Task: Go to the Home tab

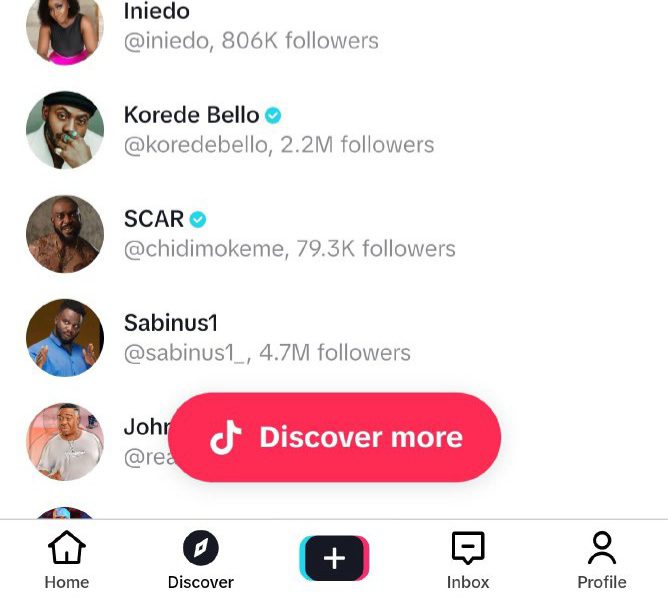Action: (x=66, y=560)
